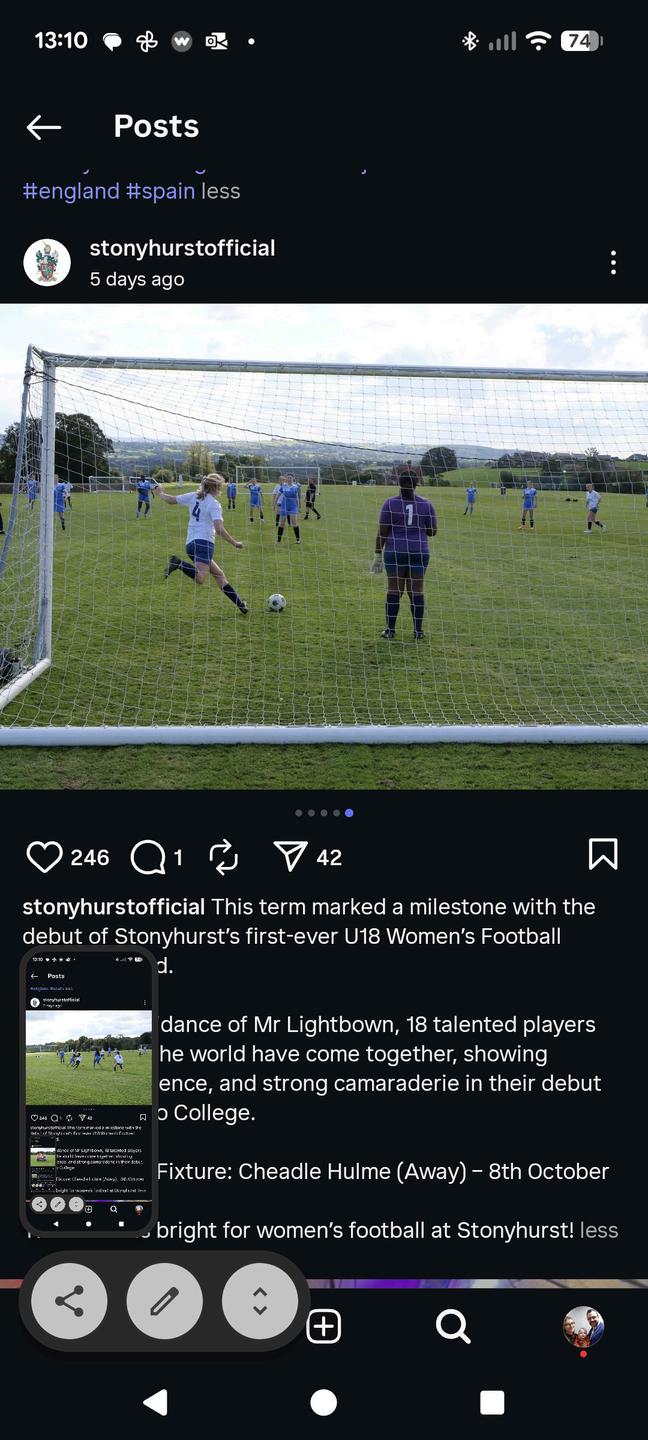
Task: Open your profile tab
Action: click(583, 1327)
